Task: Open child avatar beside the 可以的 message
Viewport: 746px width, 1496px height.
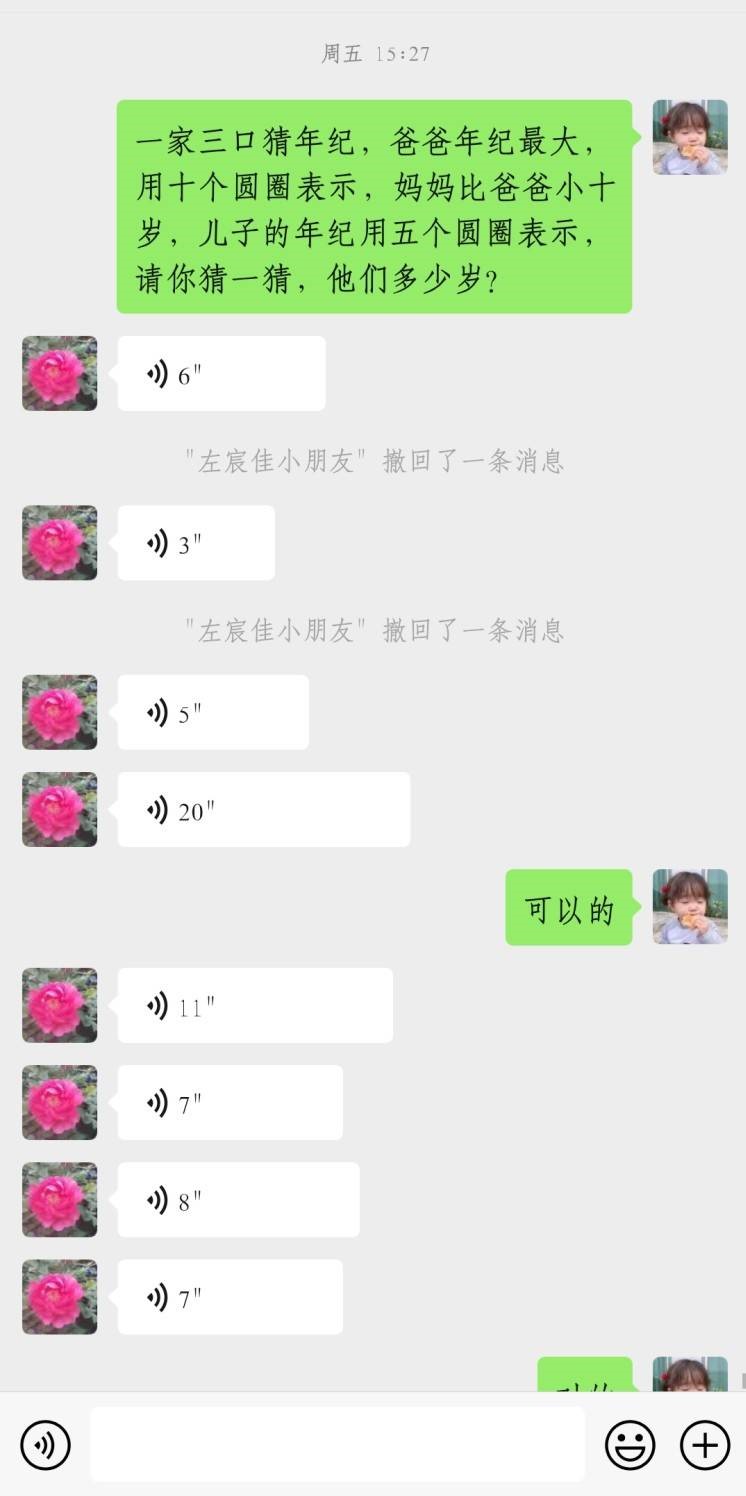Action: [690, 907]
